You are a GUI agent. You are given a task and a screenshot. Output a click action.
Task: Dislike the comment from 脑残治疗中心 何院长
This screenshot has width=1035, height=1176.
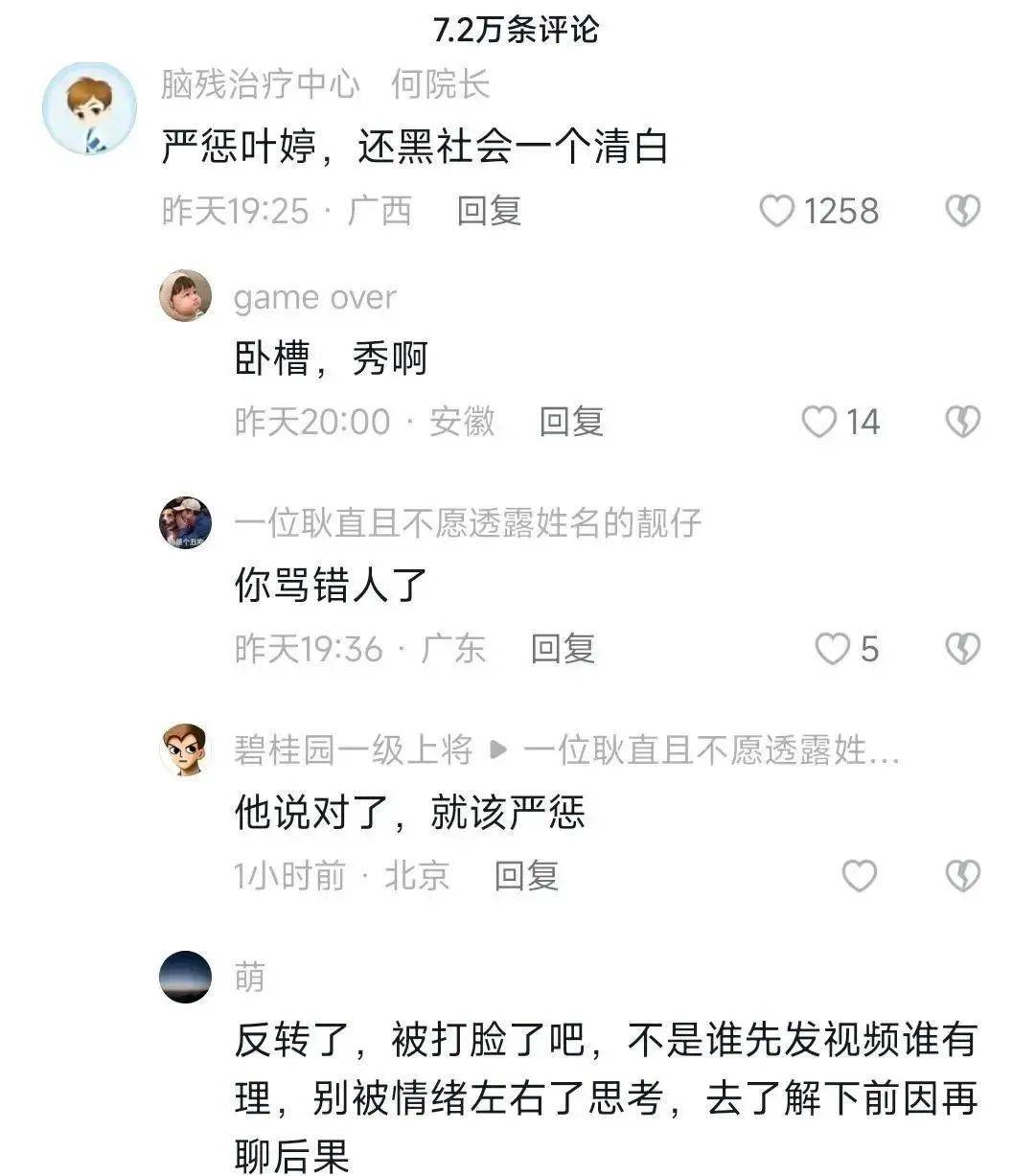pos(962,211)
